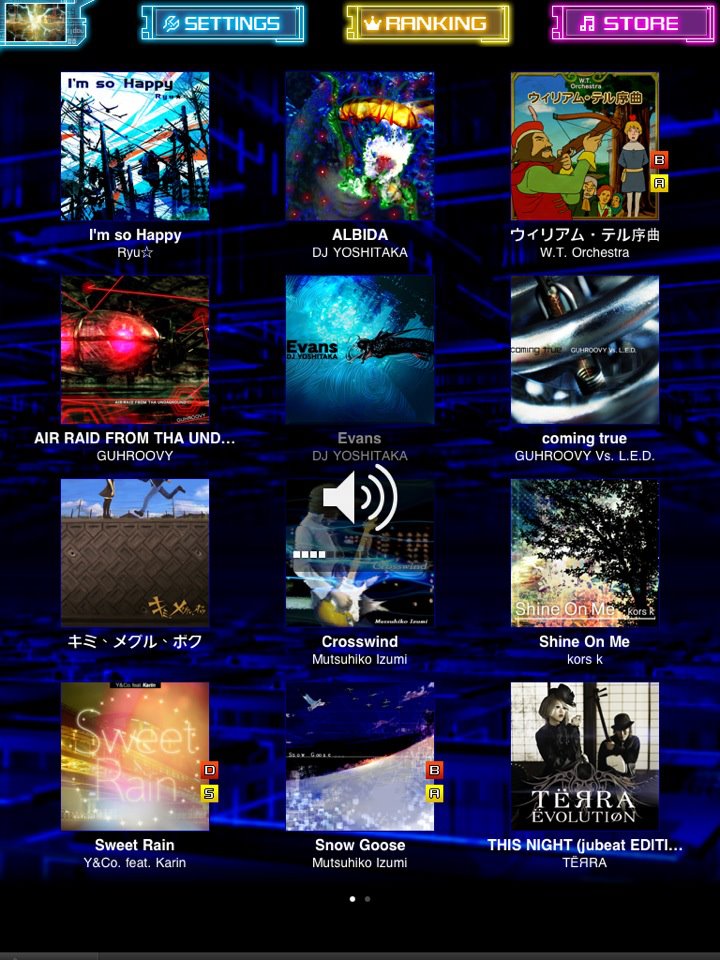Open the music STORE
The width and height of the screenshot is (720, 960).
point(632,23)
